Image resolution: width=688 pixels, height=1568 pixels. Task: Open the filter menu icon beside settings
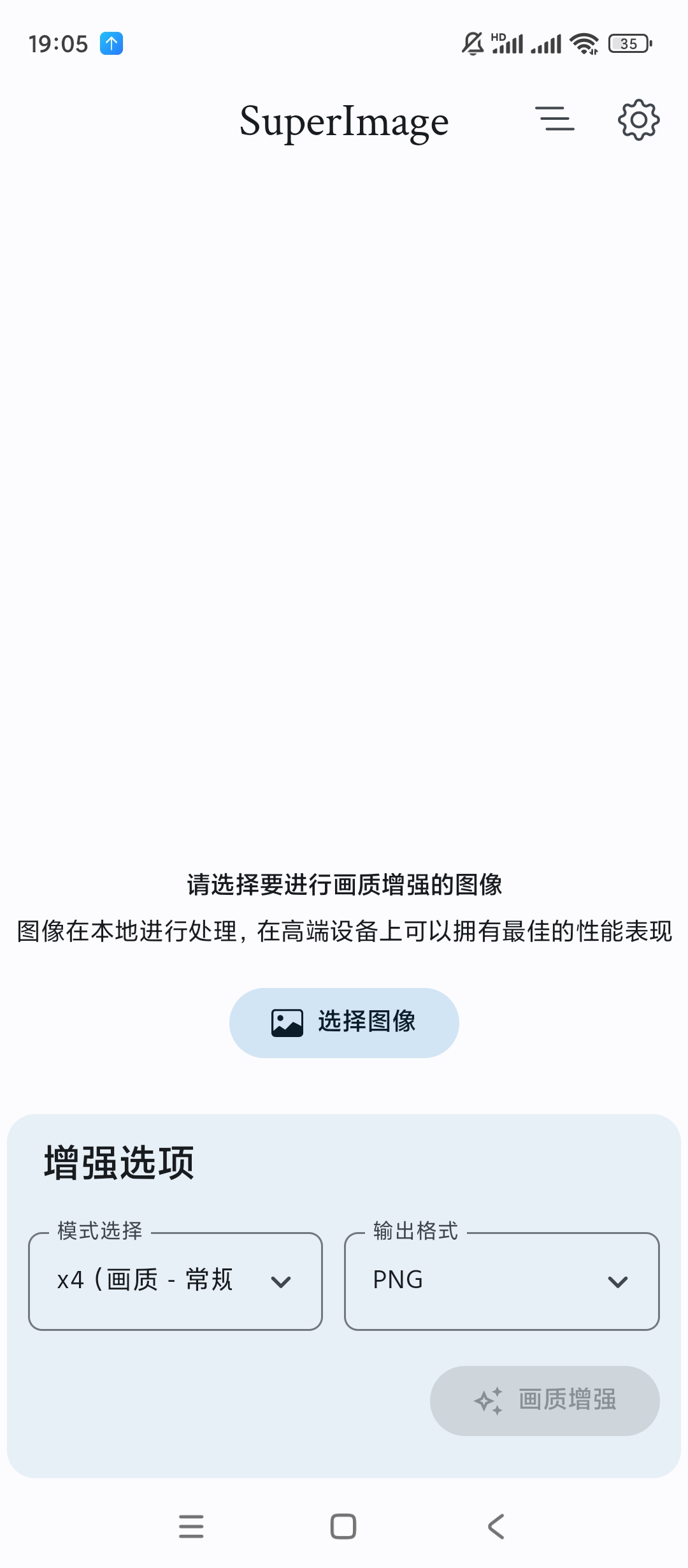[555, 119]
